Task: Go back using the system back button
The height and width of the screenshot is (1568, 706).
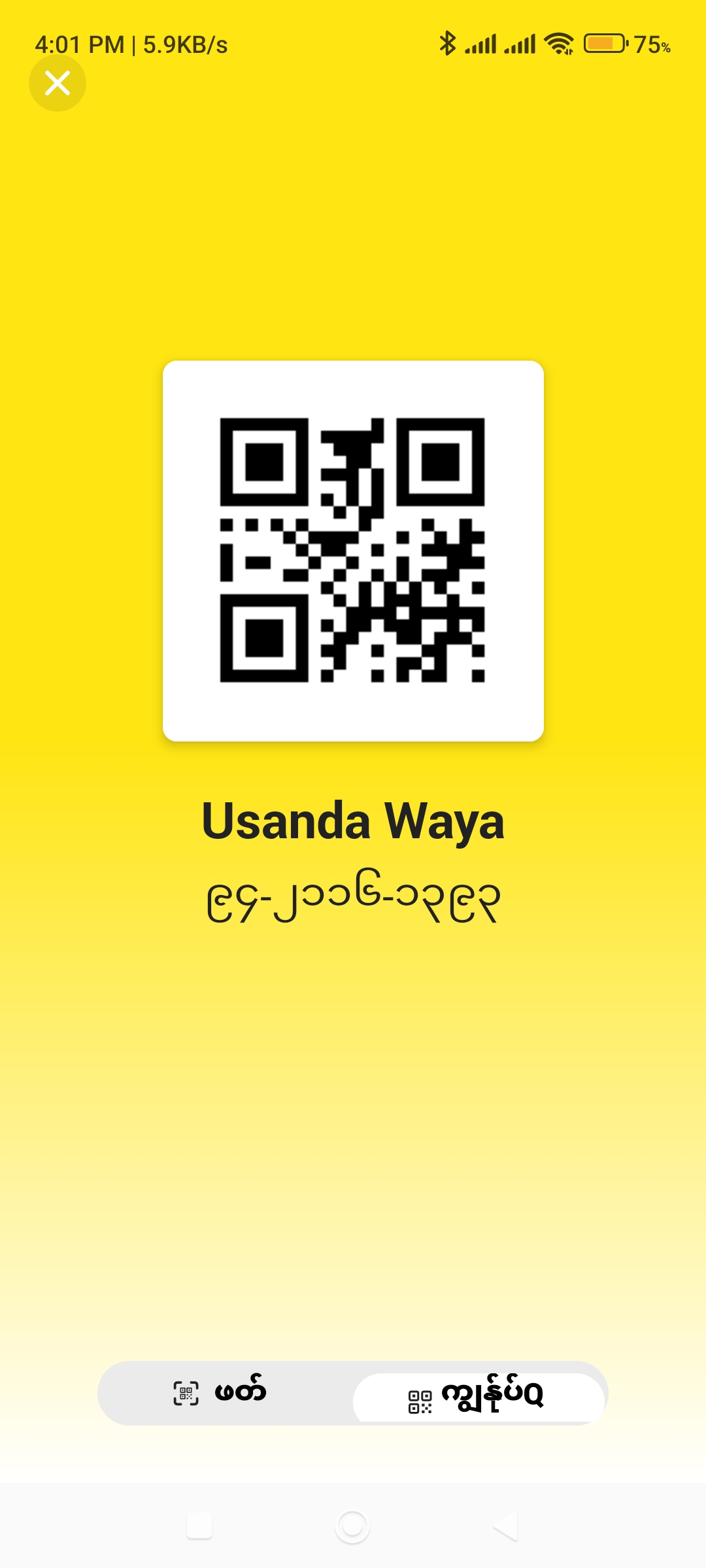Action: tap(505, 1526)
